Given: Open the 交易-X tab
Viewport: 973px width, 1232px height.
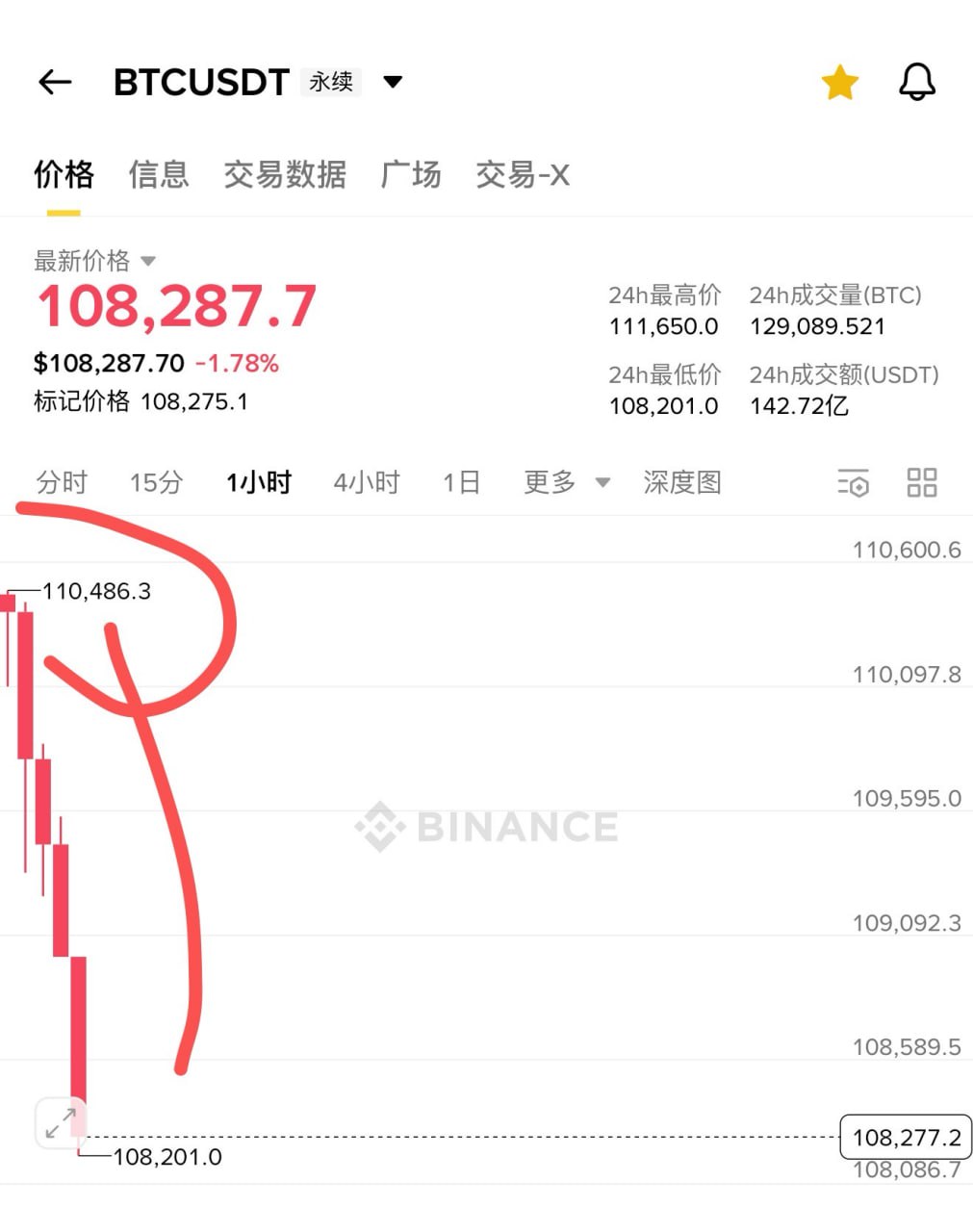Looking at the screenshot, I should (x=523, y=175).
